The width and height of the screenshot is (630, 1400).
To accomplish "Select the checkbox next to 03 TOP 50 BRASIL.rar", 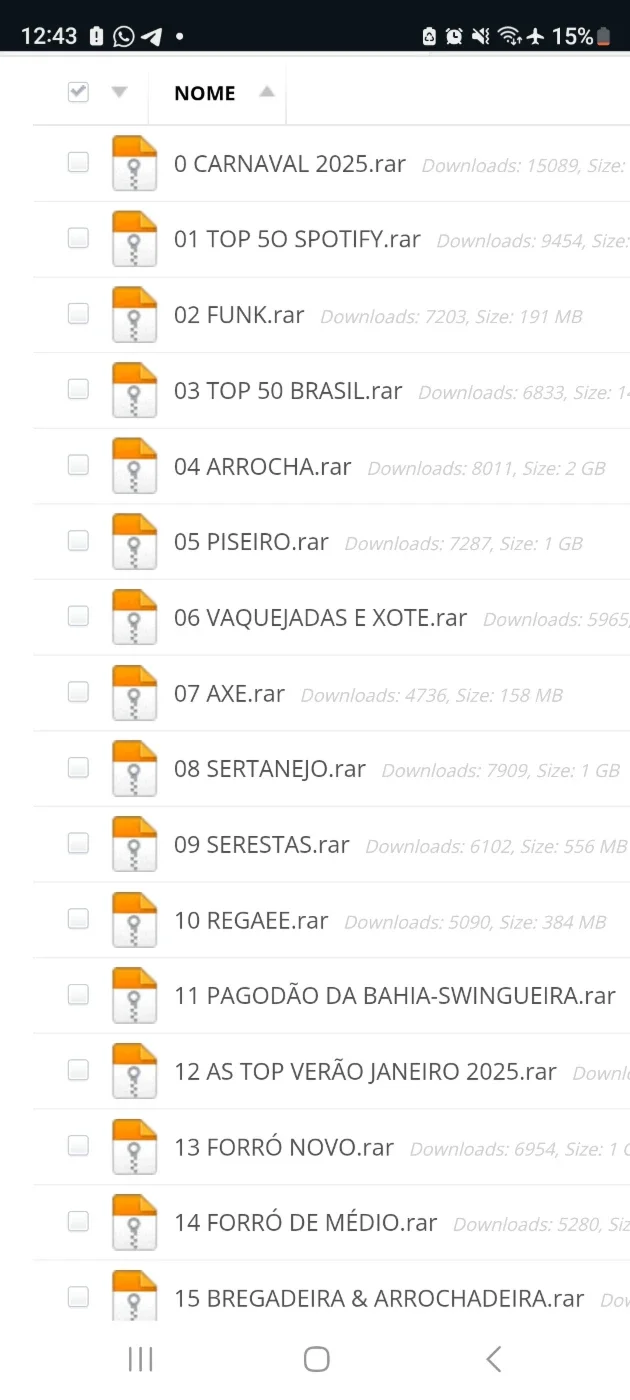I will point(78,389).
